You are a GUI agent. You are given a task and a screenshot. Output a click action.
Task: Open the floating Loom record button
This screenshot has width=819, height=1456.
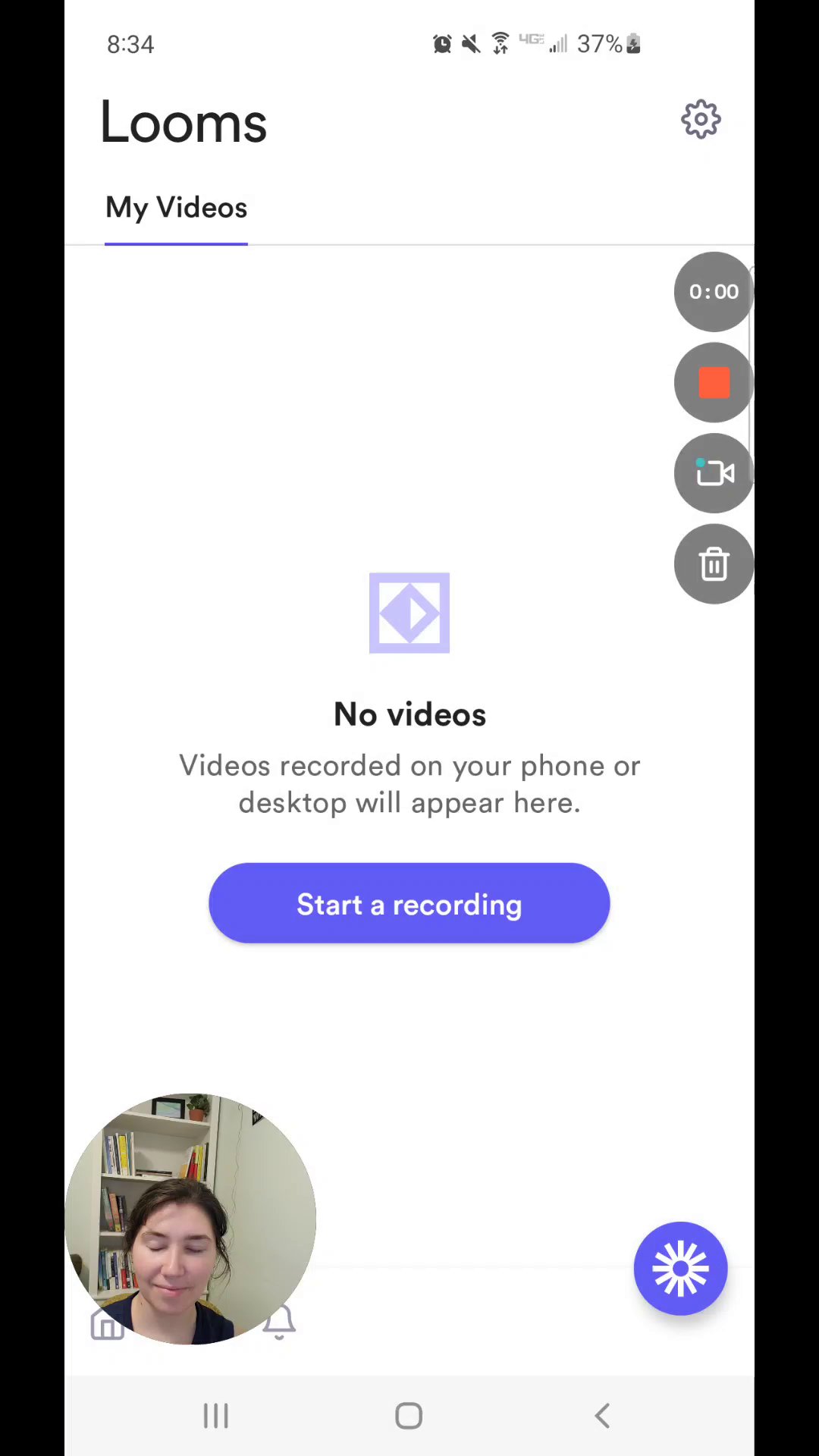(680, 1268)
